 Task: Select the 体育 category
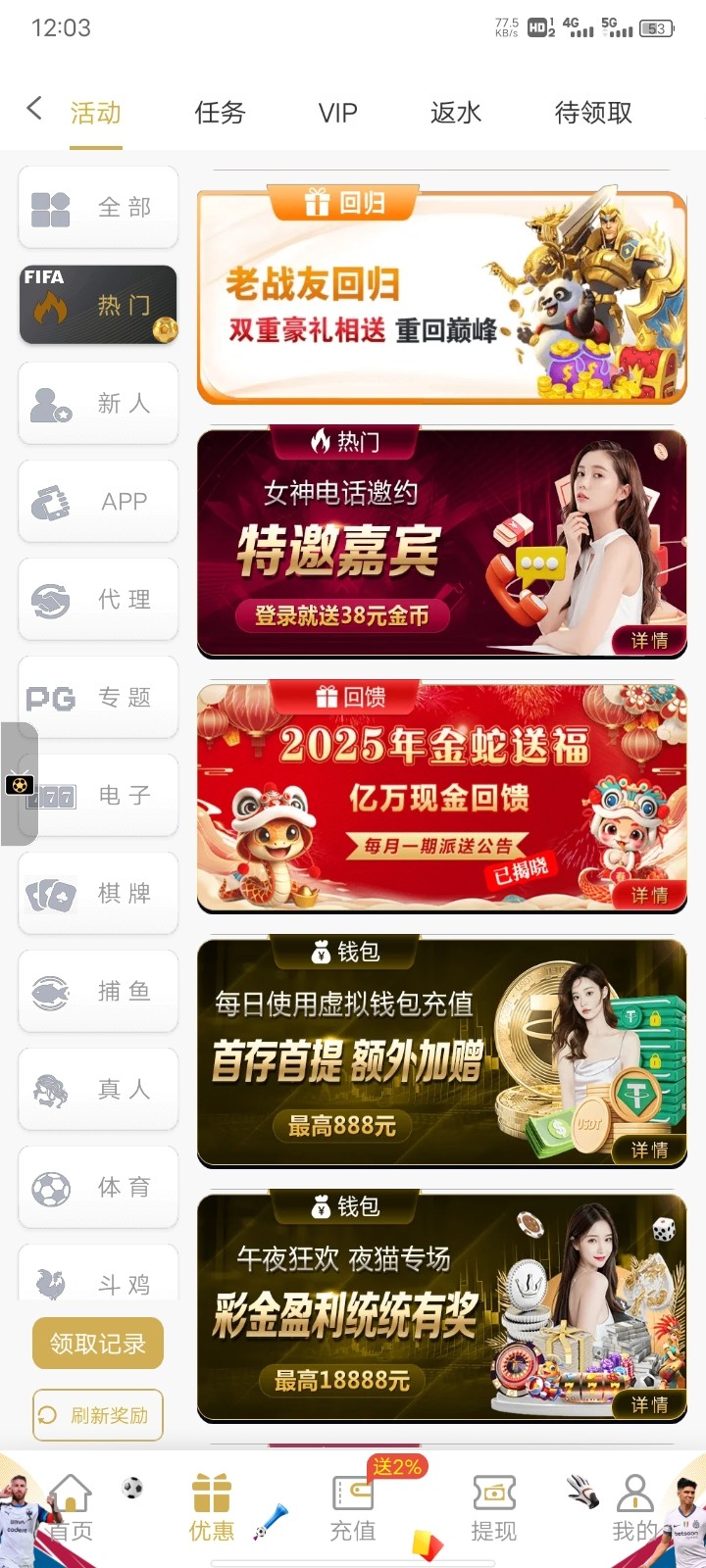click(98, 1187)
